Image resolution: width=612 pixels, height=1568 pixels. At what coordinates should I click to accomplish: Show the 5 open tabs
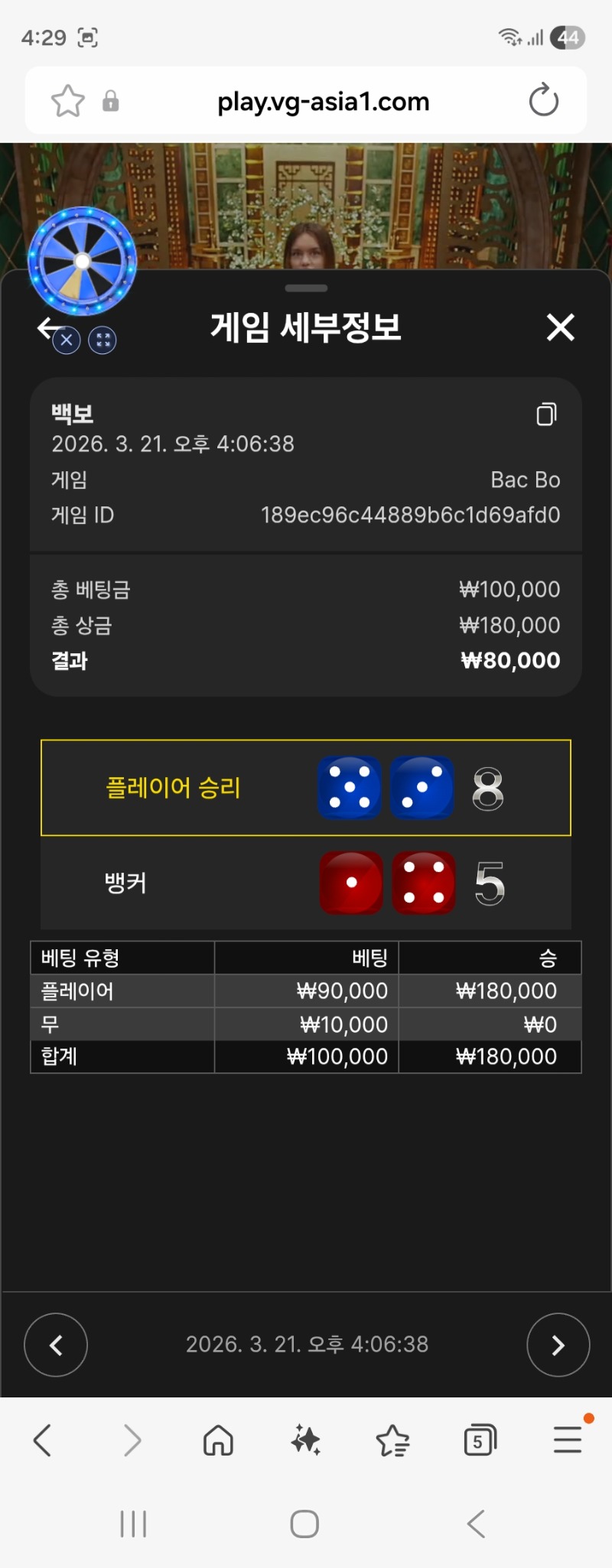tap(480, 1440)
